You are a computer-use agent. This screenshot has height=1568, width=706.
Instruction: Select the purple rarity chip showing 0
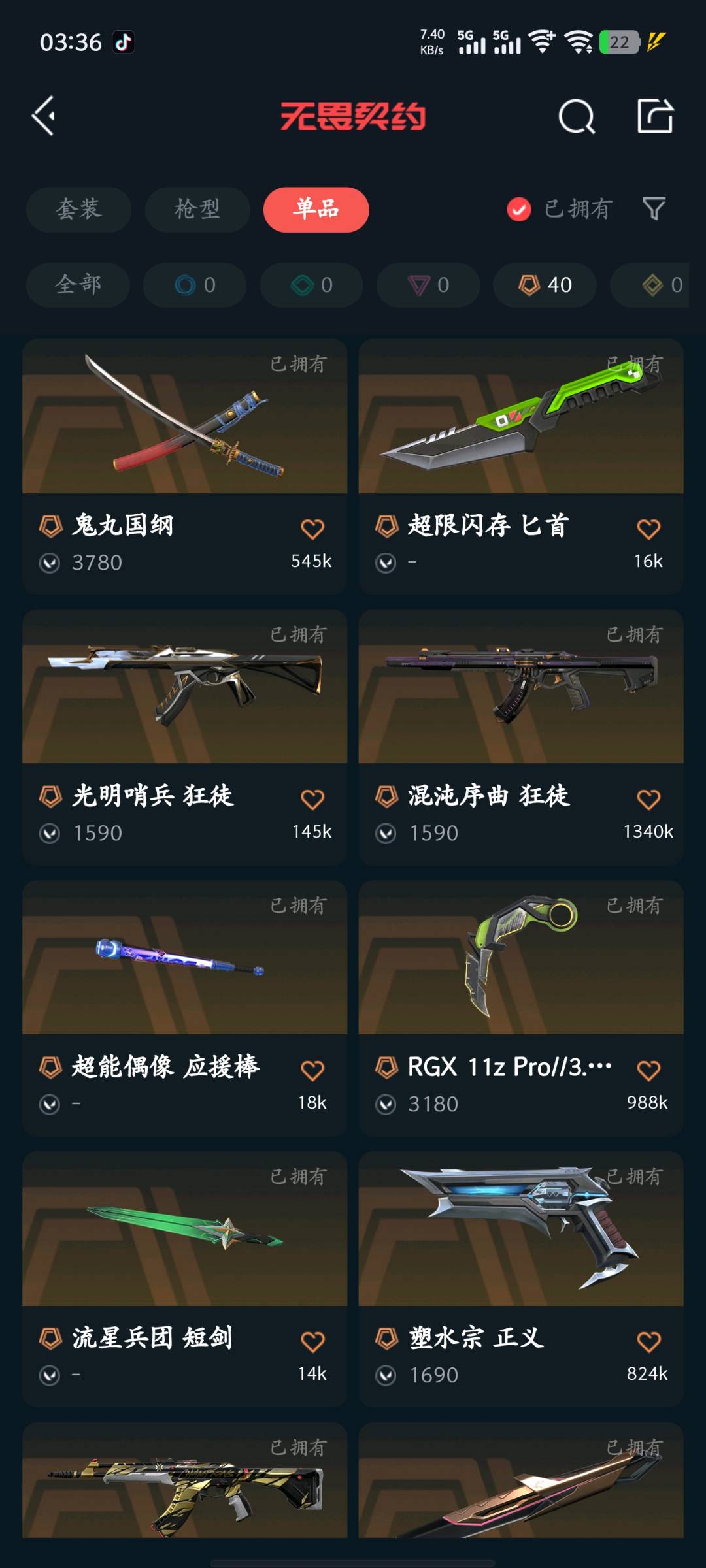(428, 285)
